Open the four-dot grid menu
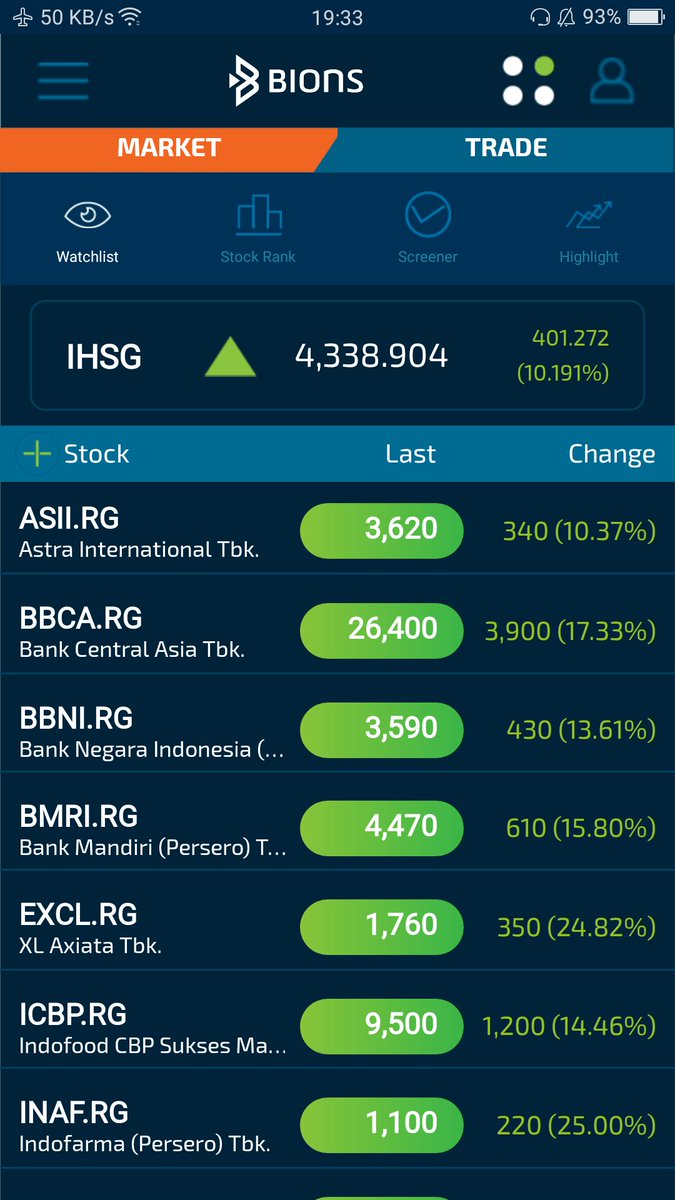Screen dimensions: 675x1200 [x=528, y=81]
